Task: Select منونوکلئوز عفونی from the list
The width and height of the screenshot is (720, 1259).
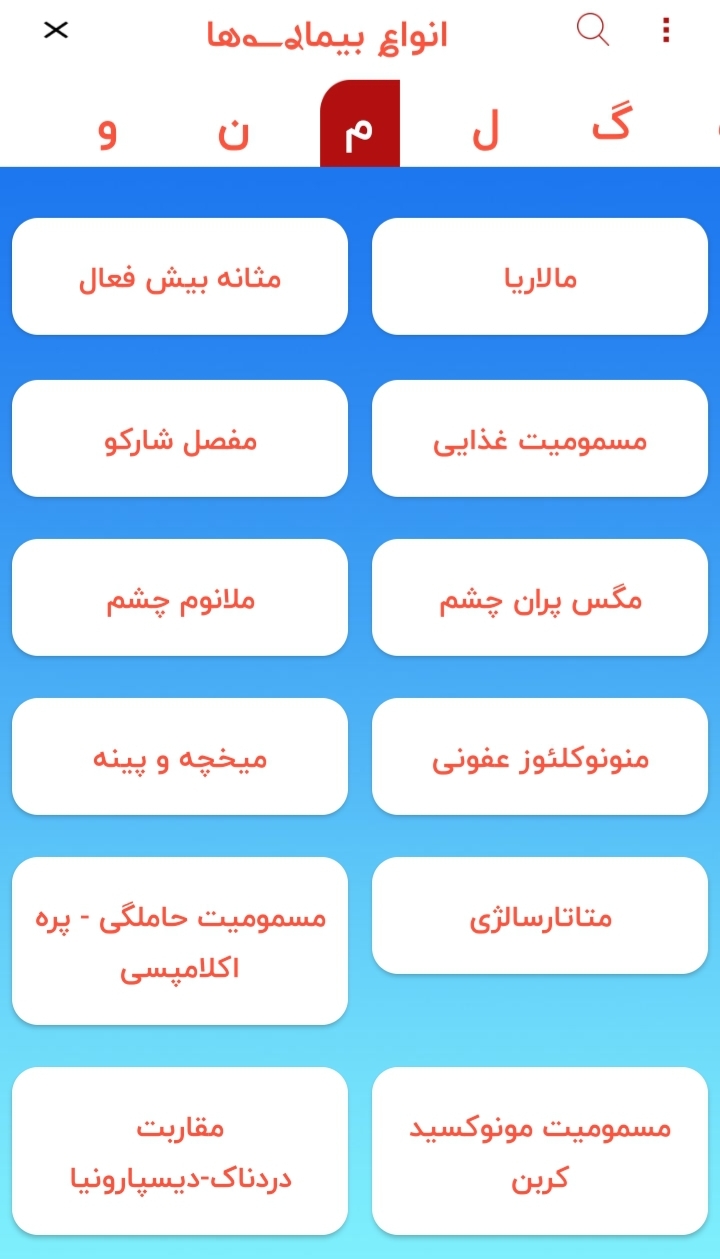Action: click(x=540, y=756)
